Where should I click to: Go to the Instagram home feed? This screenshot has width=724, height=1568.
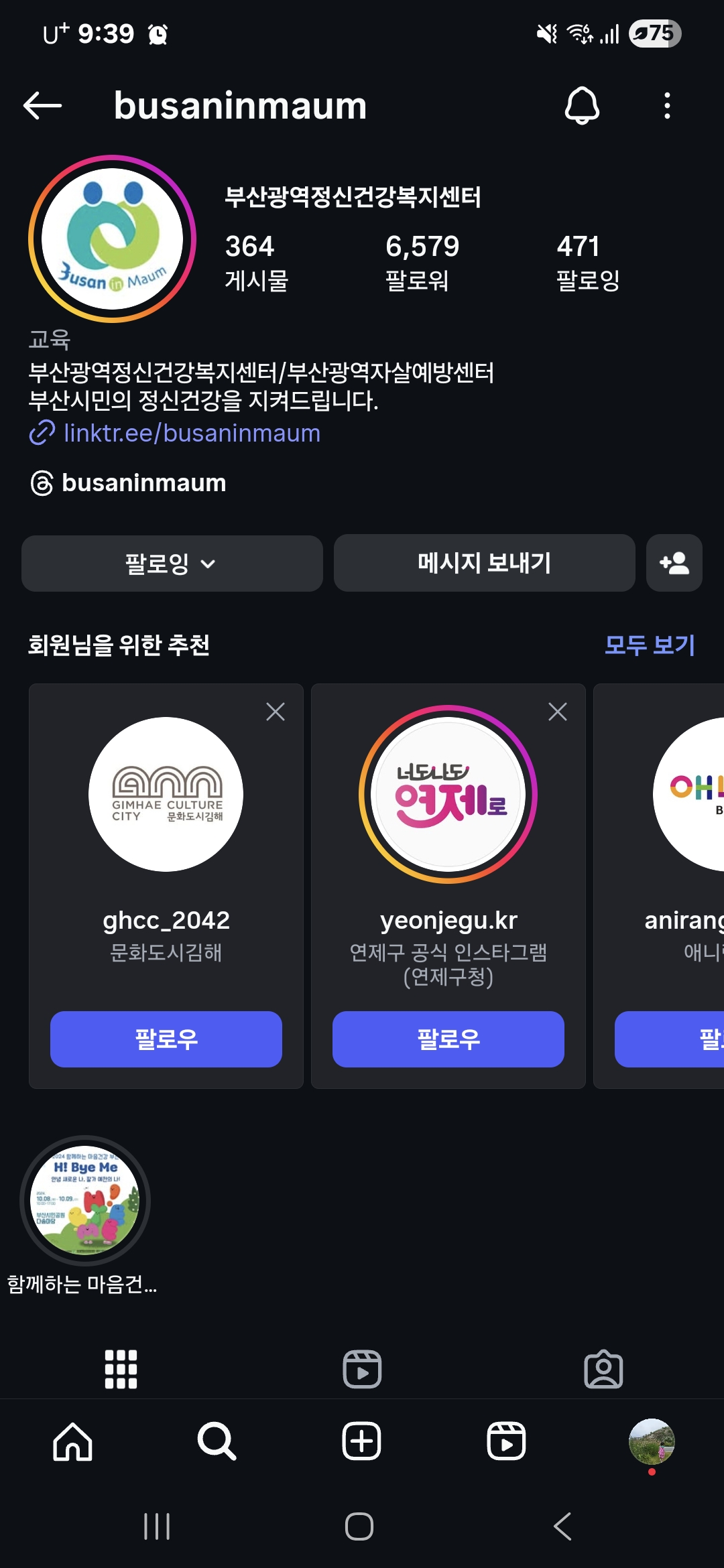[72, 1441]
